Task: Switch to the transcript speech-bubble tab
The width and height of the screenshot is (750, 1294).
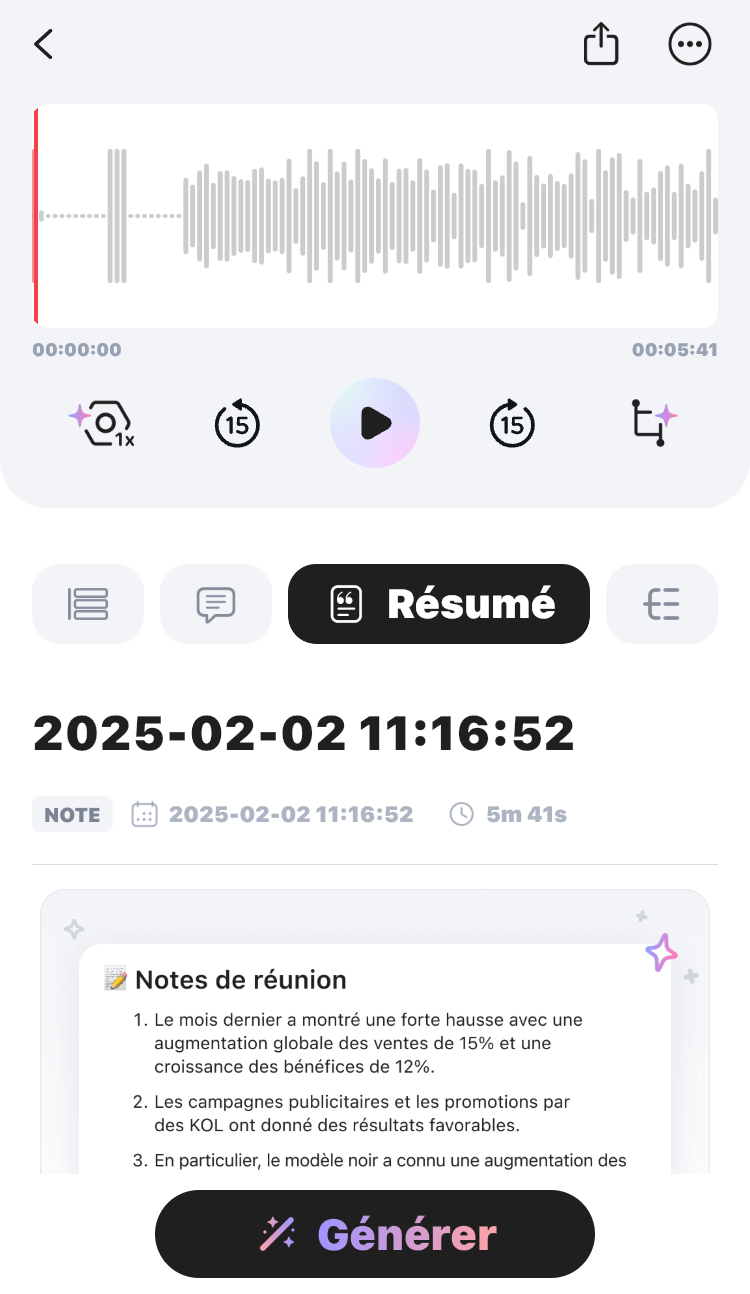Action: (216, 604)
